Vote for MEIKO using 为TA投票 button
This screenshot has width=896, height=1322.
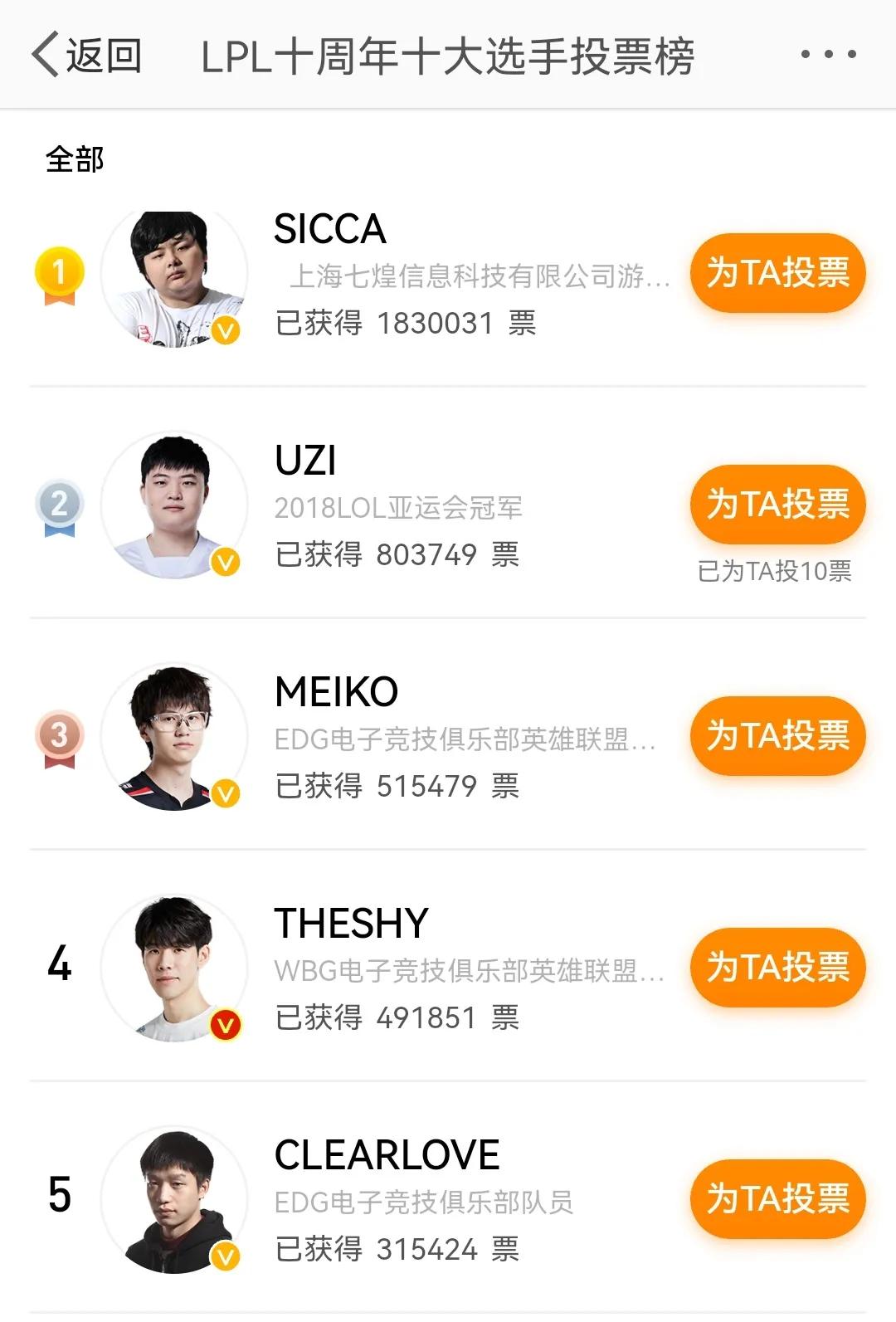coord(778,737)
